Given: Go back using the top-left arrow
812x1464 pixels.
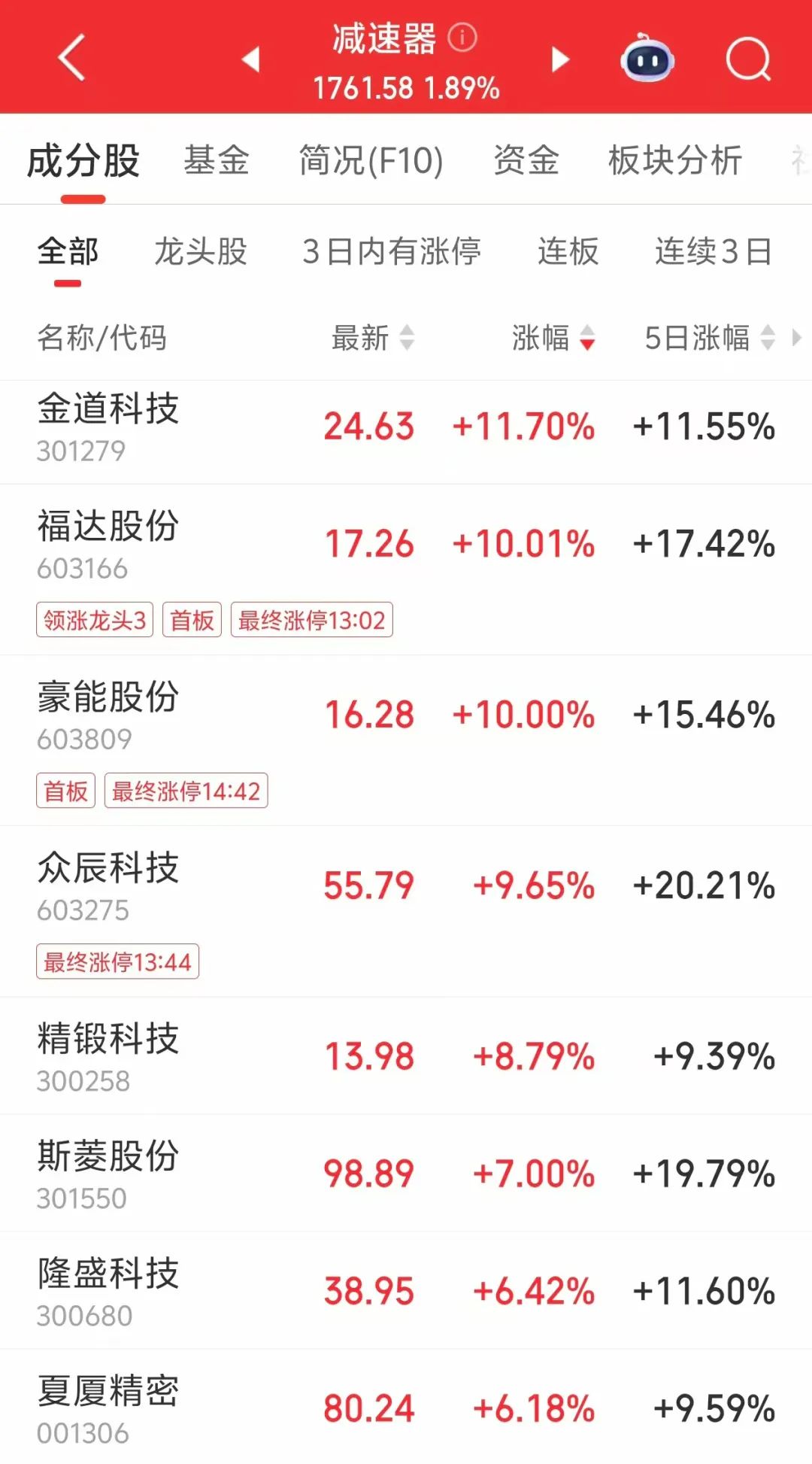Looking at the screenshot, I should pos(71,57).
